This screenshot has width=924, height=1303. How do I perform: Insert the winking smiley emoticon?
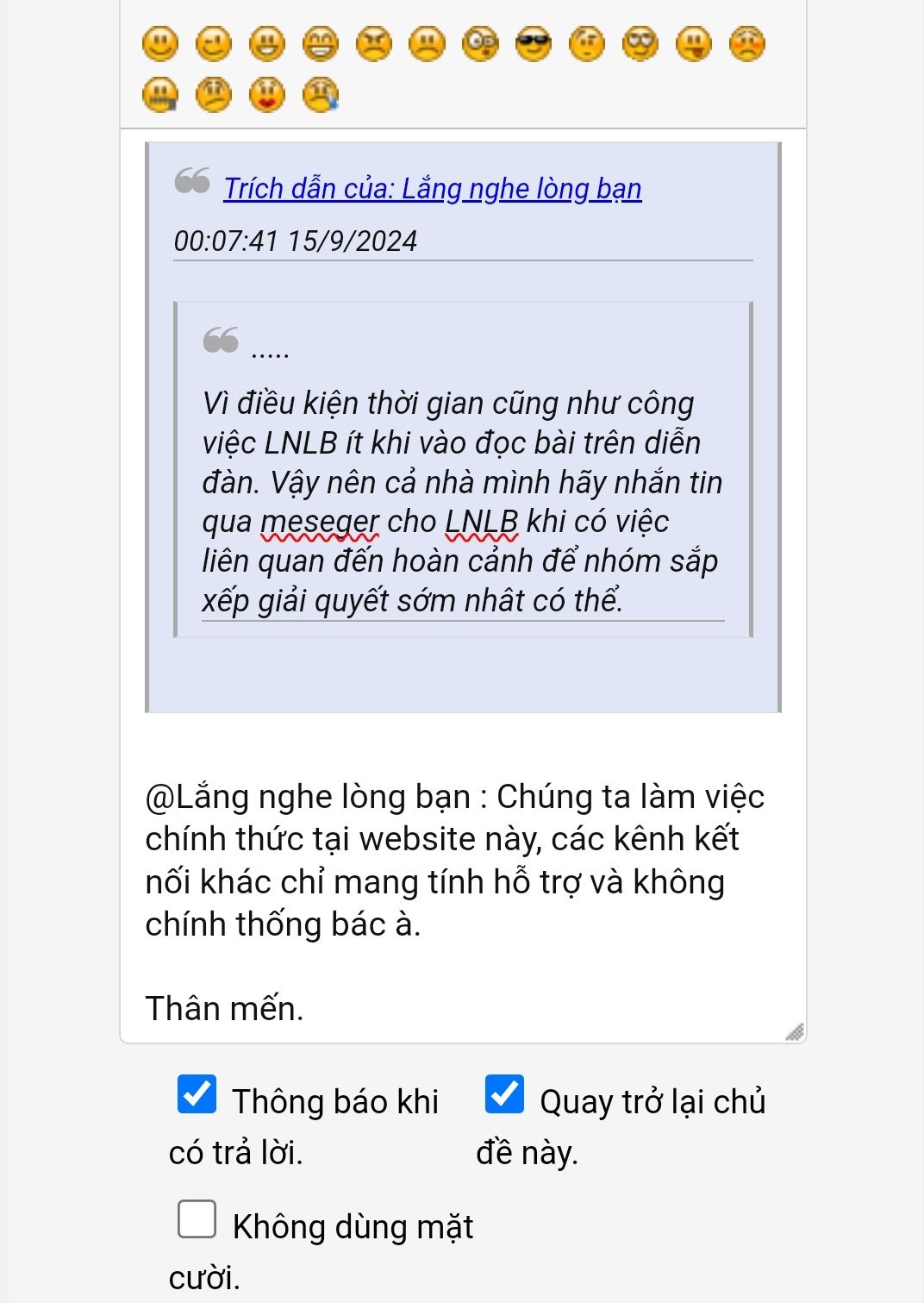[213, 44]
